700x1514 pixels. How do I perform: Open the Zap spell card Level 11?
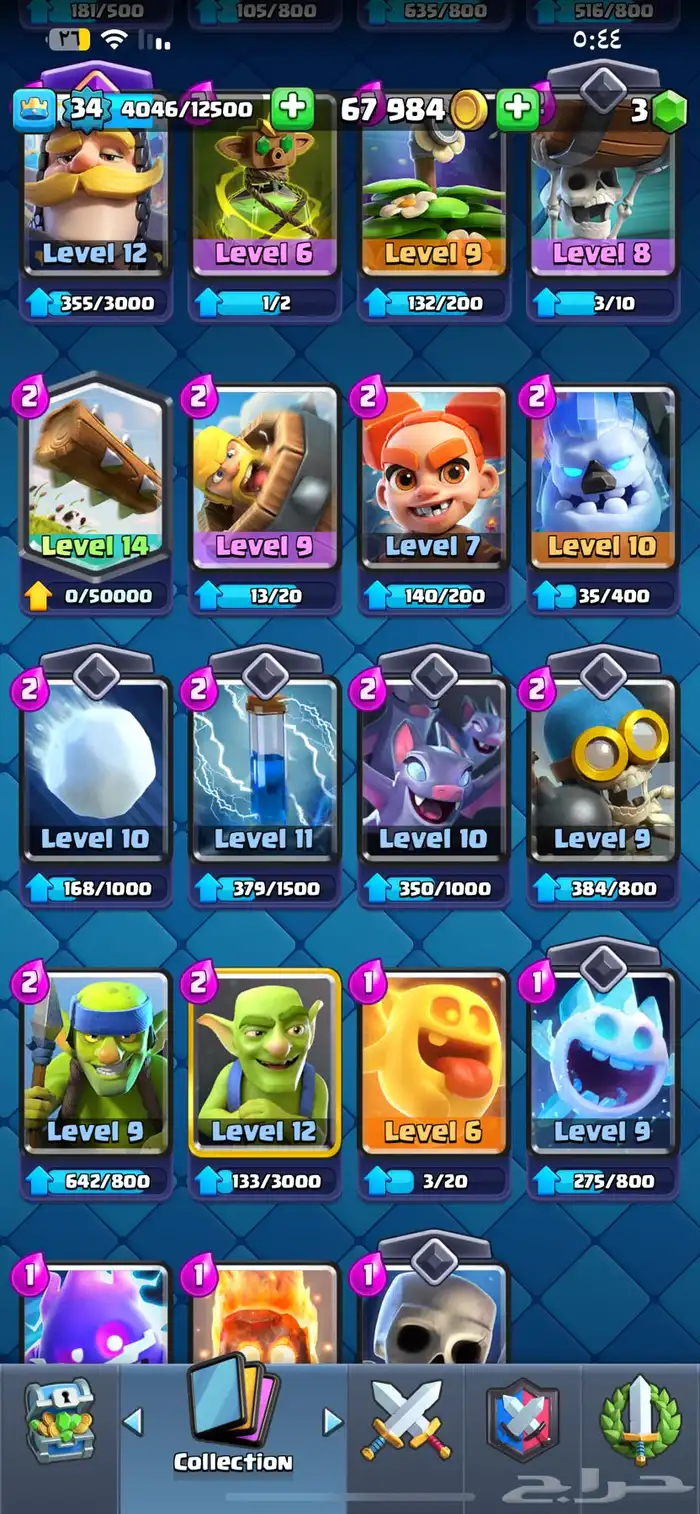(x=265, y=770)
